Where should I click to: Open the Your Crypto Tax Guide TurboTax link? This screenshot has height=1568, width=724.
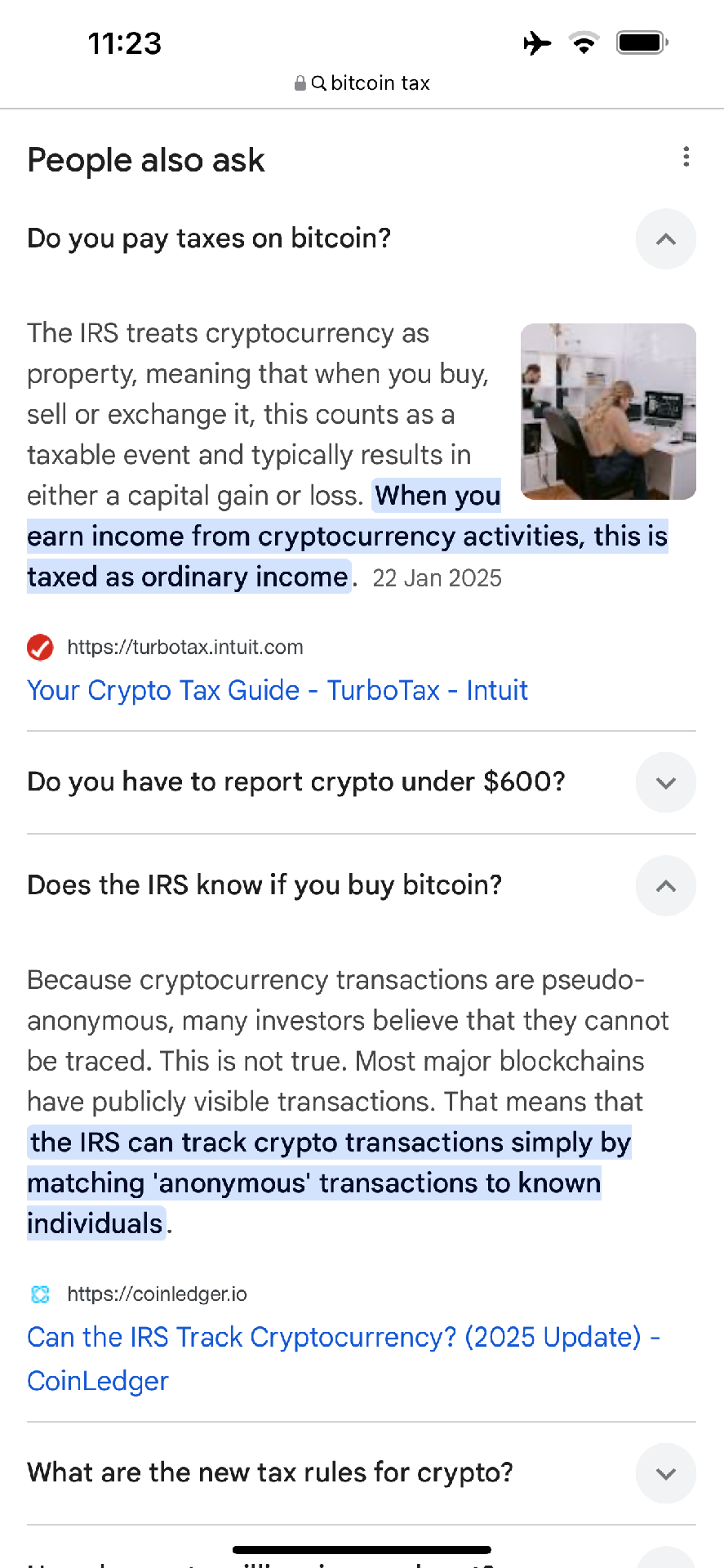pos(278,691)
